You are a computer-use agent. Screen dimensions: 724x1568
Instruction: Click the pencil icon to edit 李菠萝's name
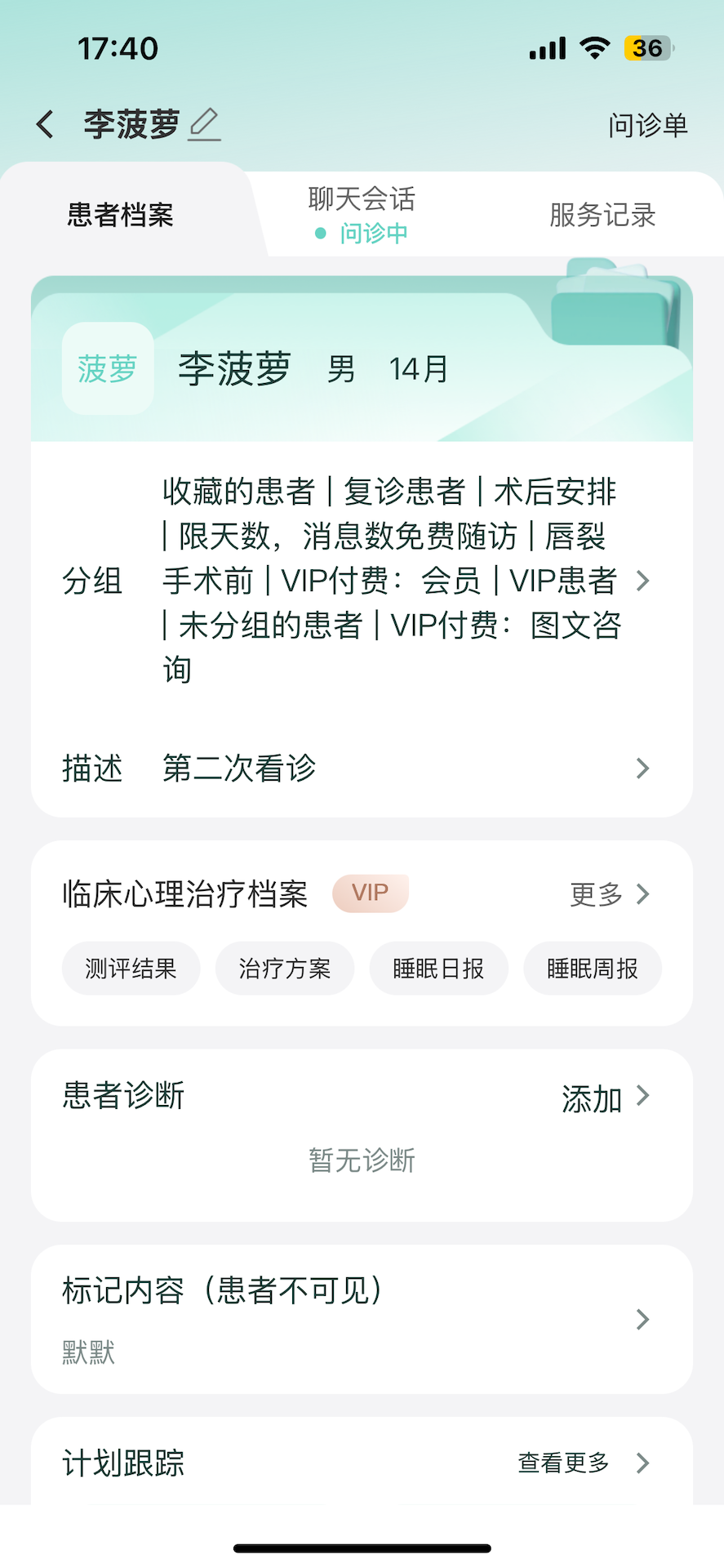tap(204, 122)
